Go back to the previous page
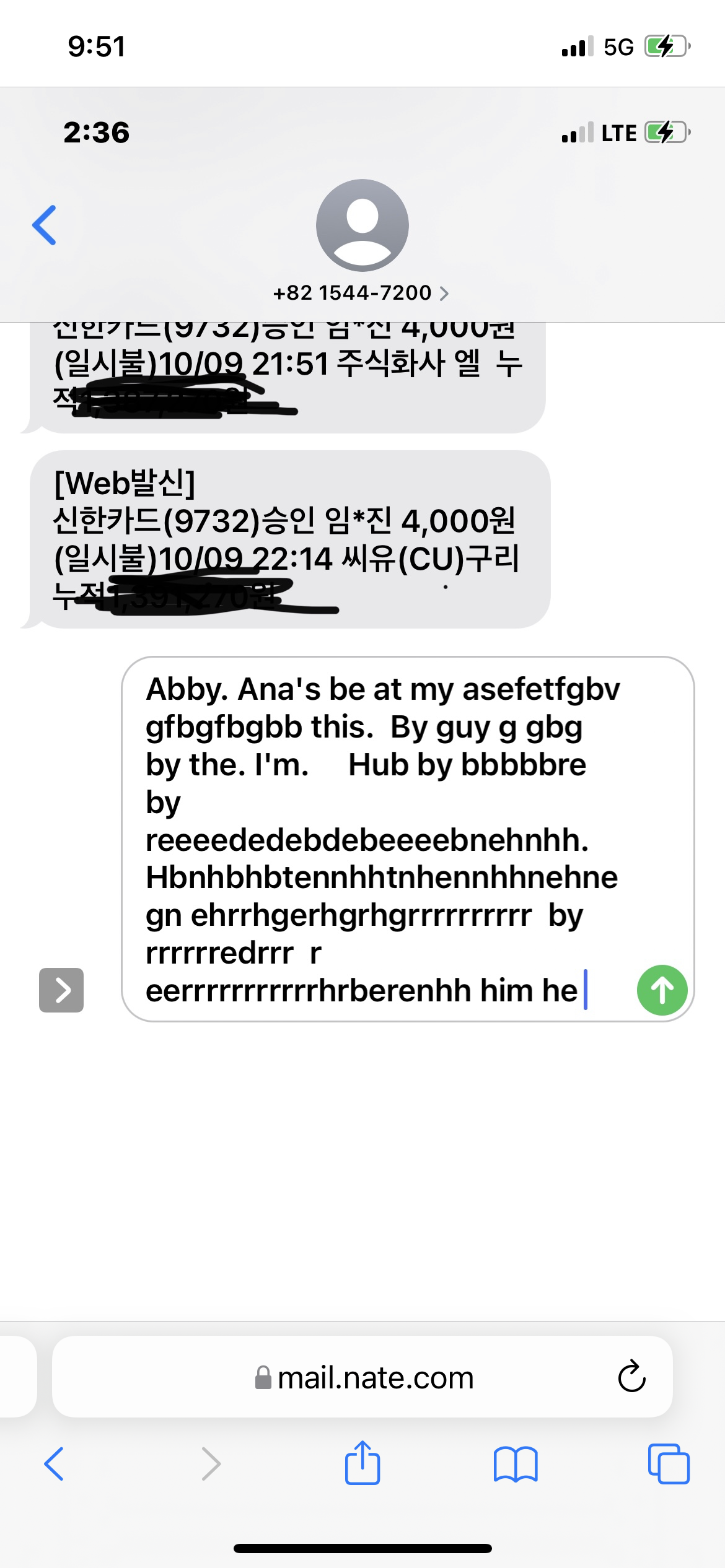Screen dimensions: 725x1568 click(x=54, y=1464)
